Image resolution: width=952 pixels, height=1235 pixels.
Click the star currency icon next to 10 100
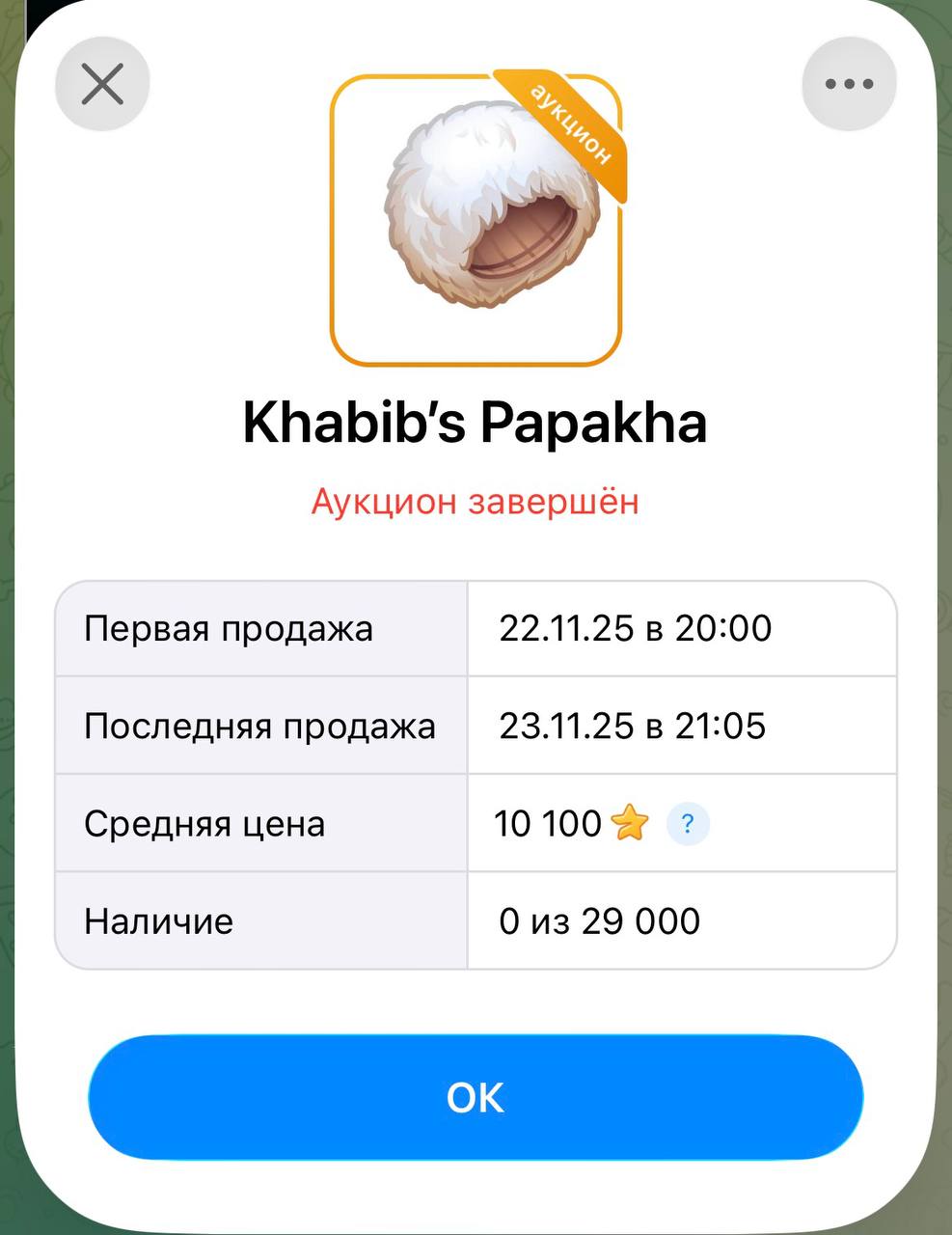click(x=632, y=821)
